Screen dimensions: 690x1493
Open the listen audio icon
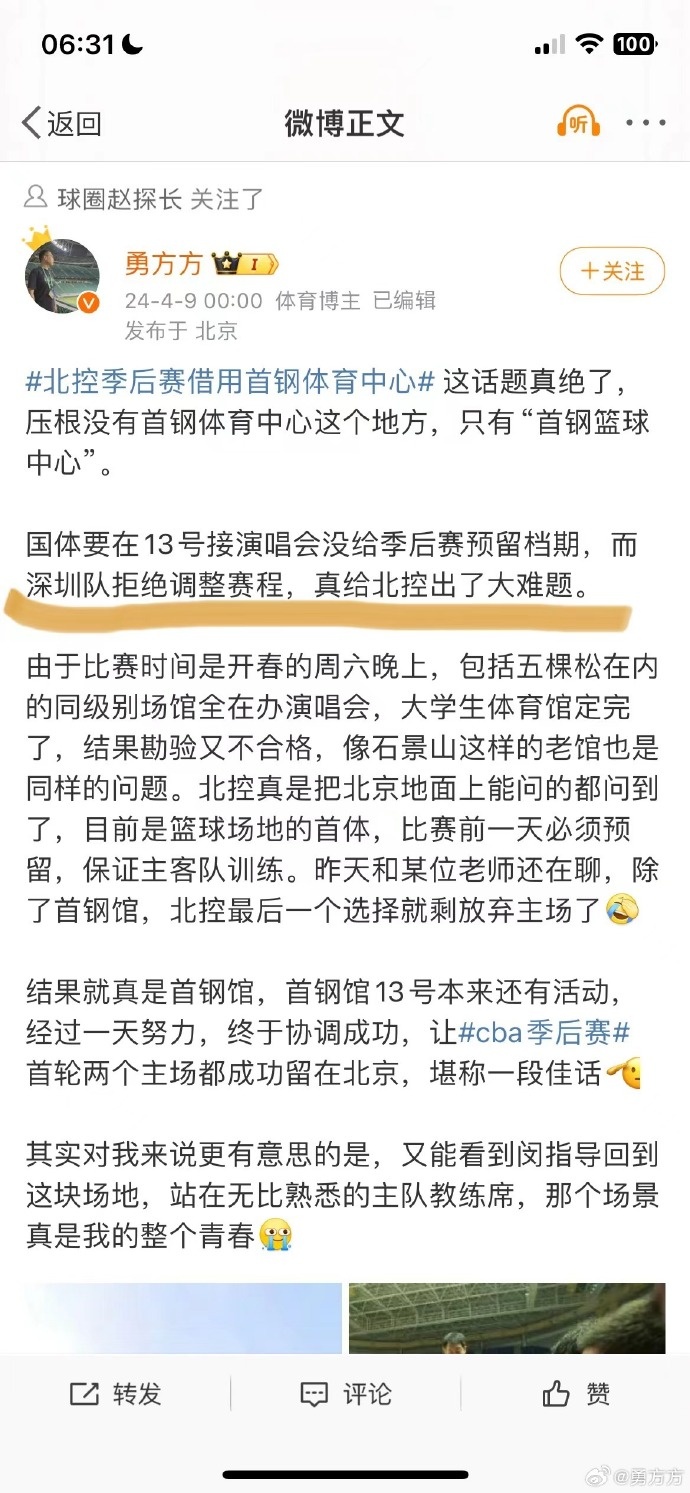pyautogui.click(x=577, y=124)
